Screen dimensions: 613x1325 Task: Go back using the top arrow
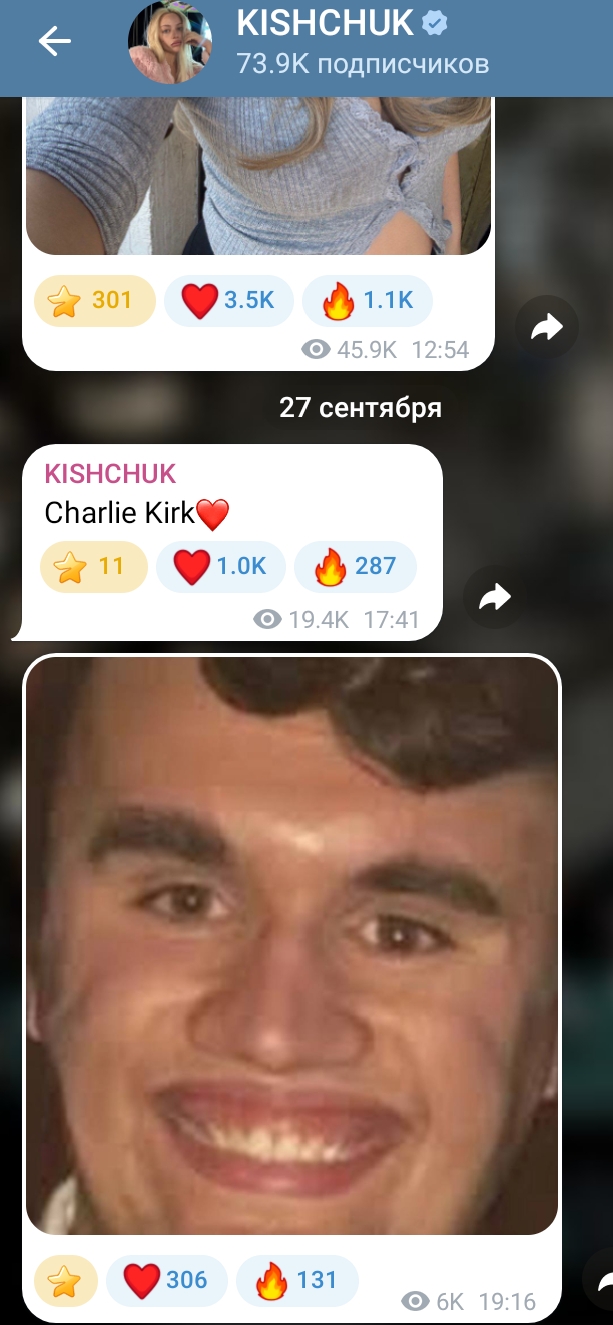[x=54, y=40]
